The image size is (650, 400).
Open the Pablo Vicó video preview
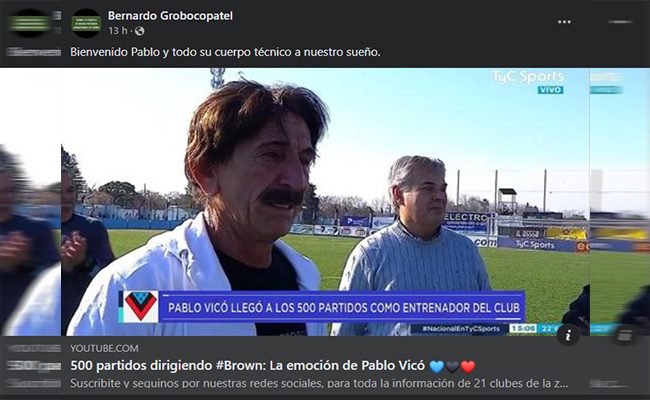(325, 200)
